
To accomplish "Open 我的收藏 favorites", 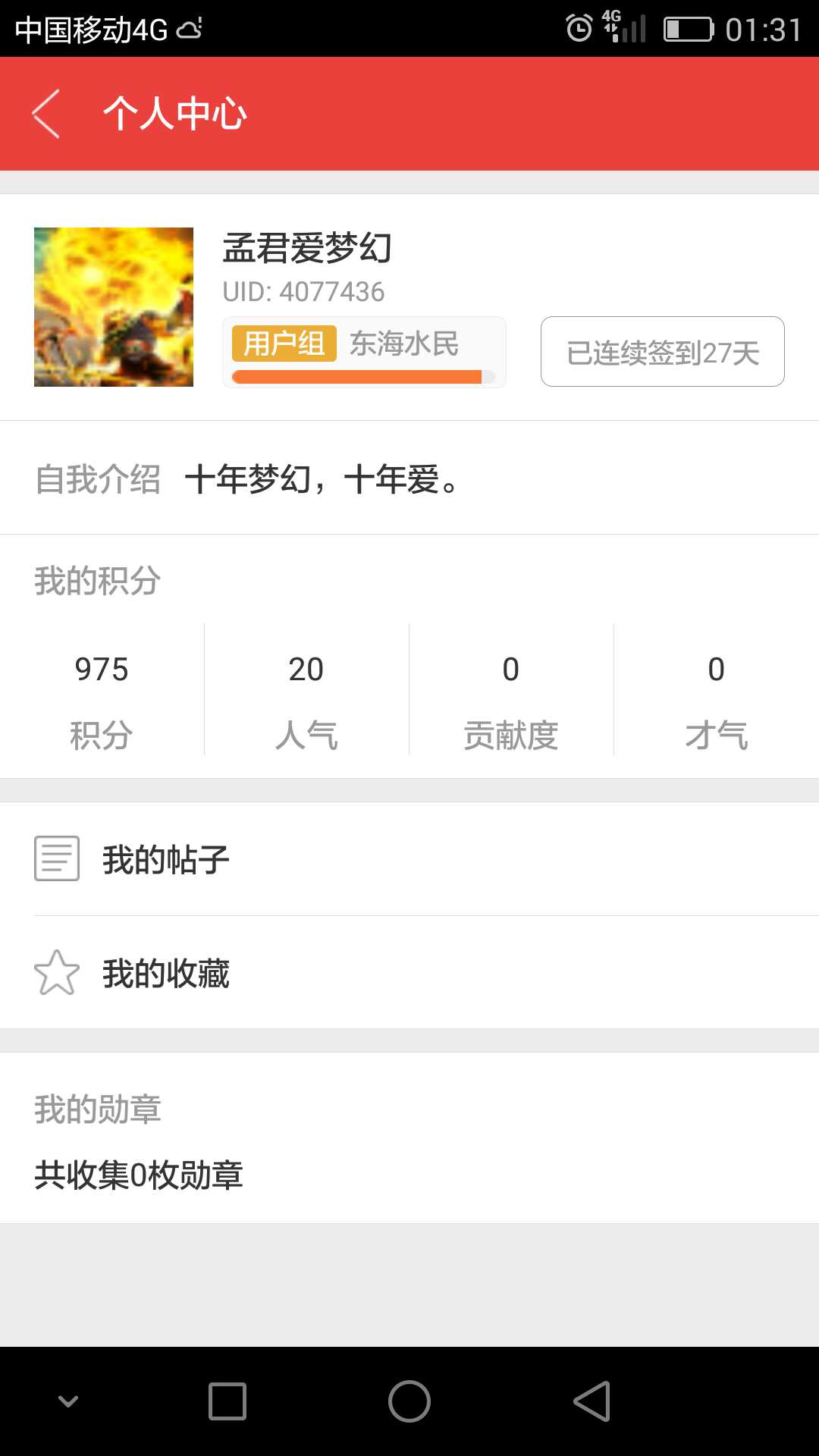I will click(409, 973).
